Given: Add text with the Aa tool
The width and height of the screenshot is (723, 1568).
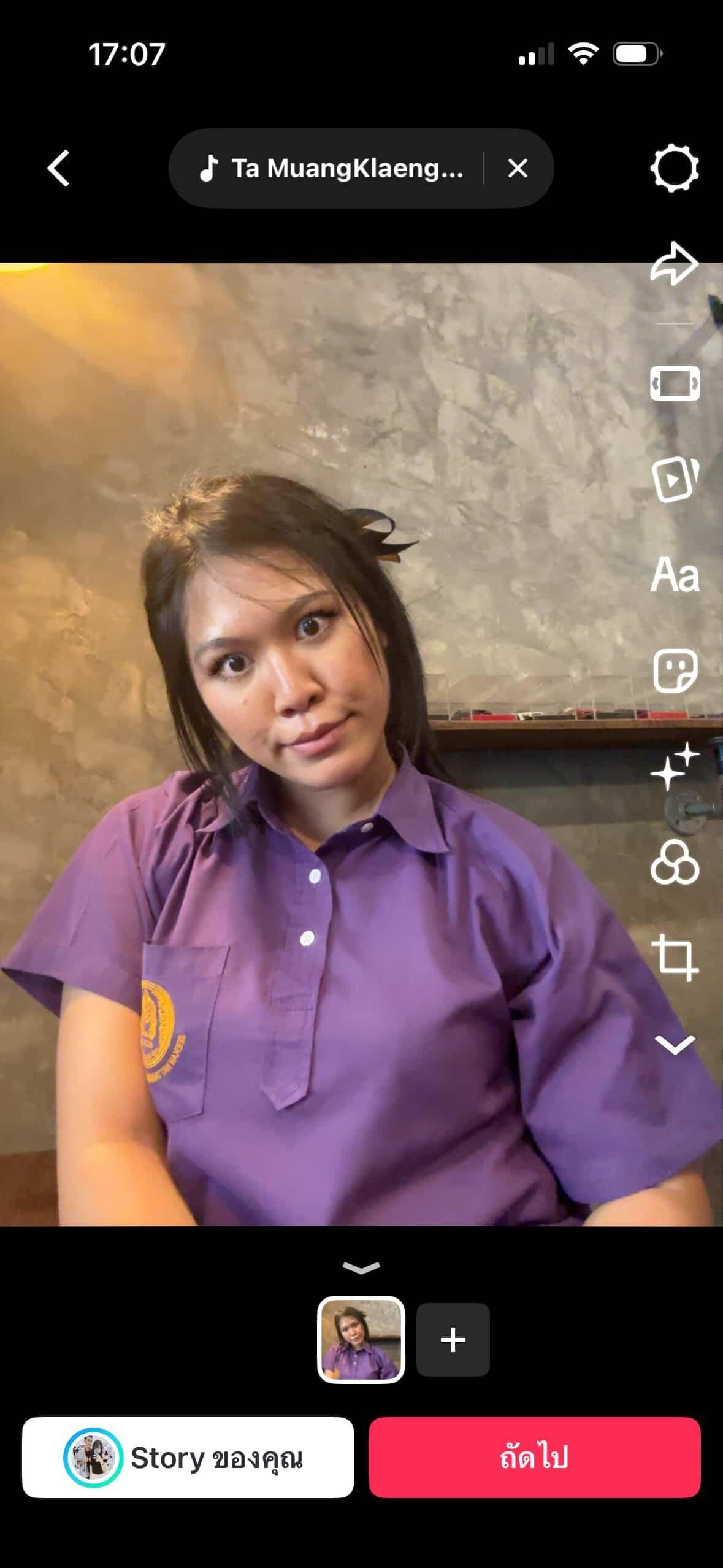Looking at the screenshot, I should [675, 575].
